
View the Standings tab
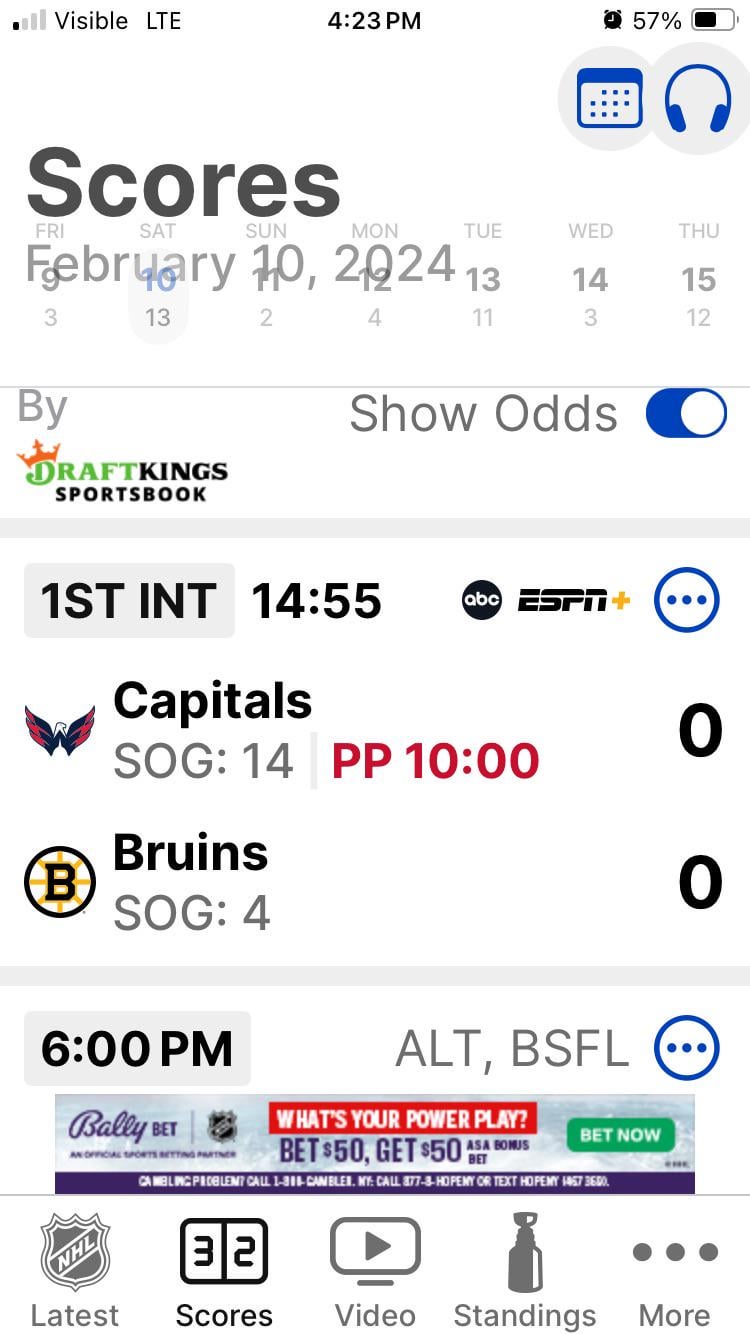pos(525,1270)
